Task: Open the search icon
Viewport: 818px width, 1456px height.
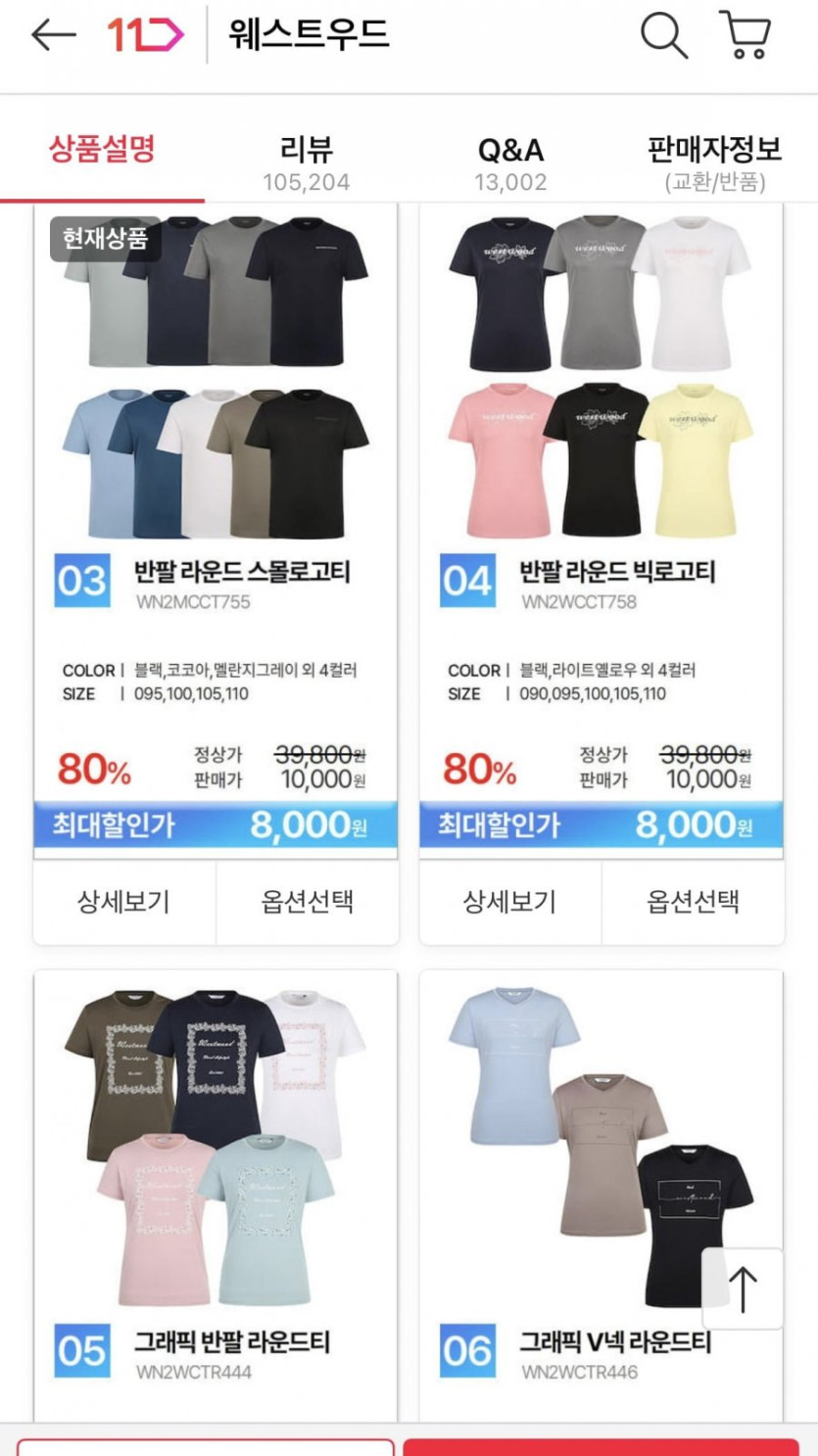Action: (x=663, y=35)
